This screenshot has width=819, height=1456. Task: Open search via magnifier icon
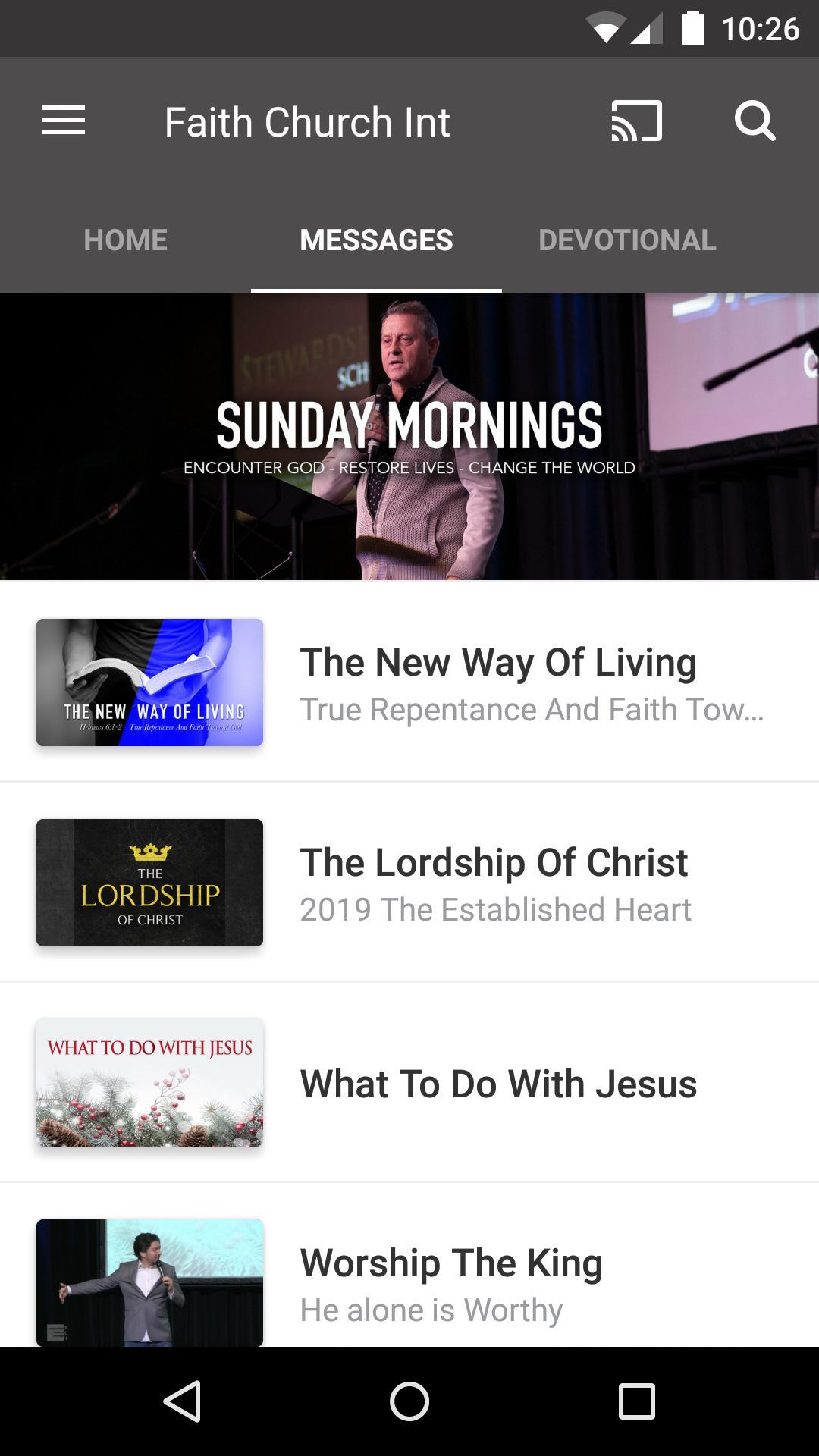(755, 121)
